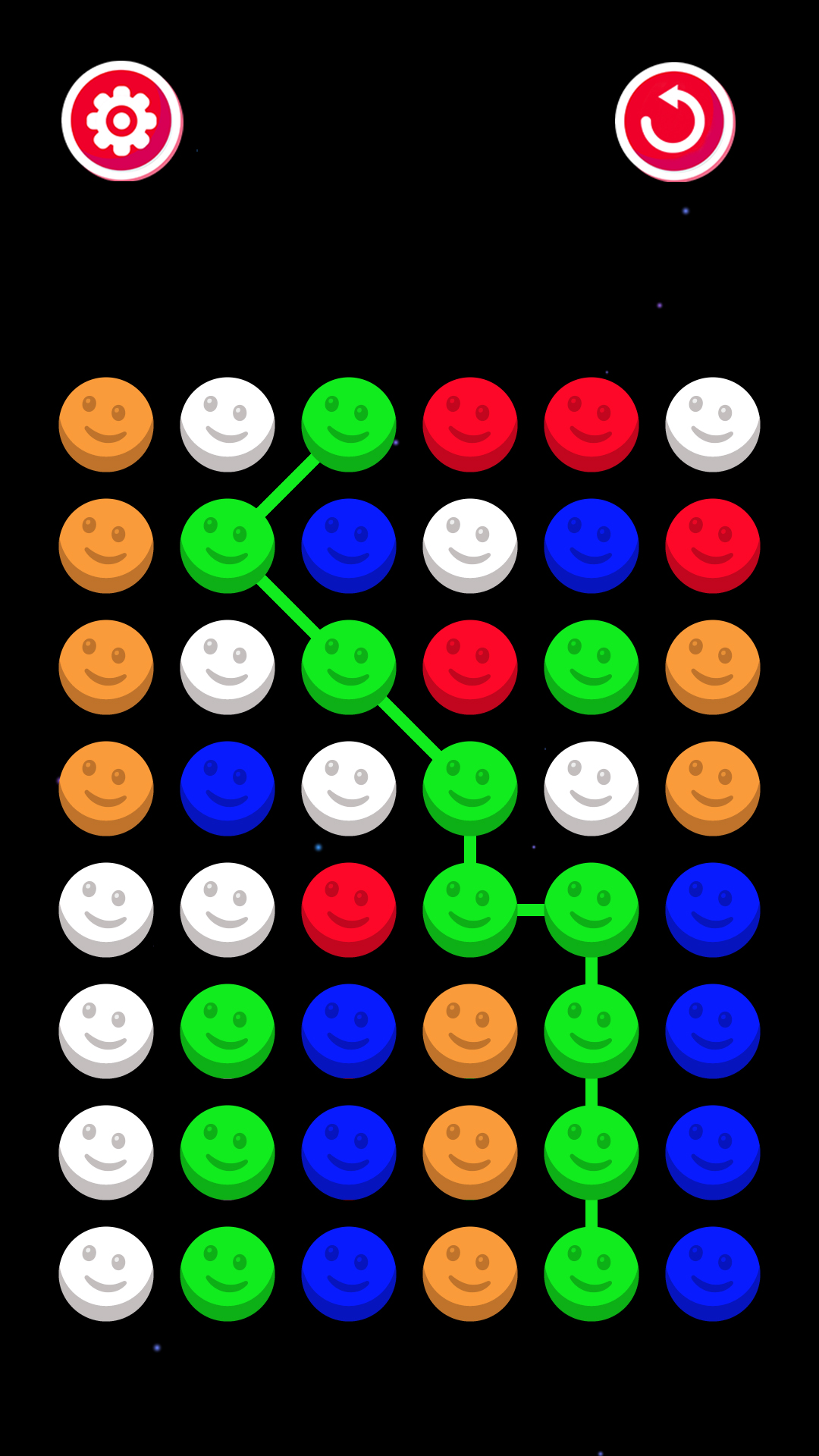
Task: Tap the green smiley starting the chain at top
Action: click(x=349, y=424)
